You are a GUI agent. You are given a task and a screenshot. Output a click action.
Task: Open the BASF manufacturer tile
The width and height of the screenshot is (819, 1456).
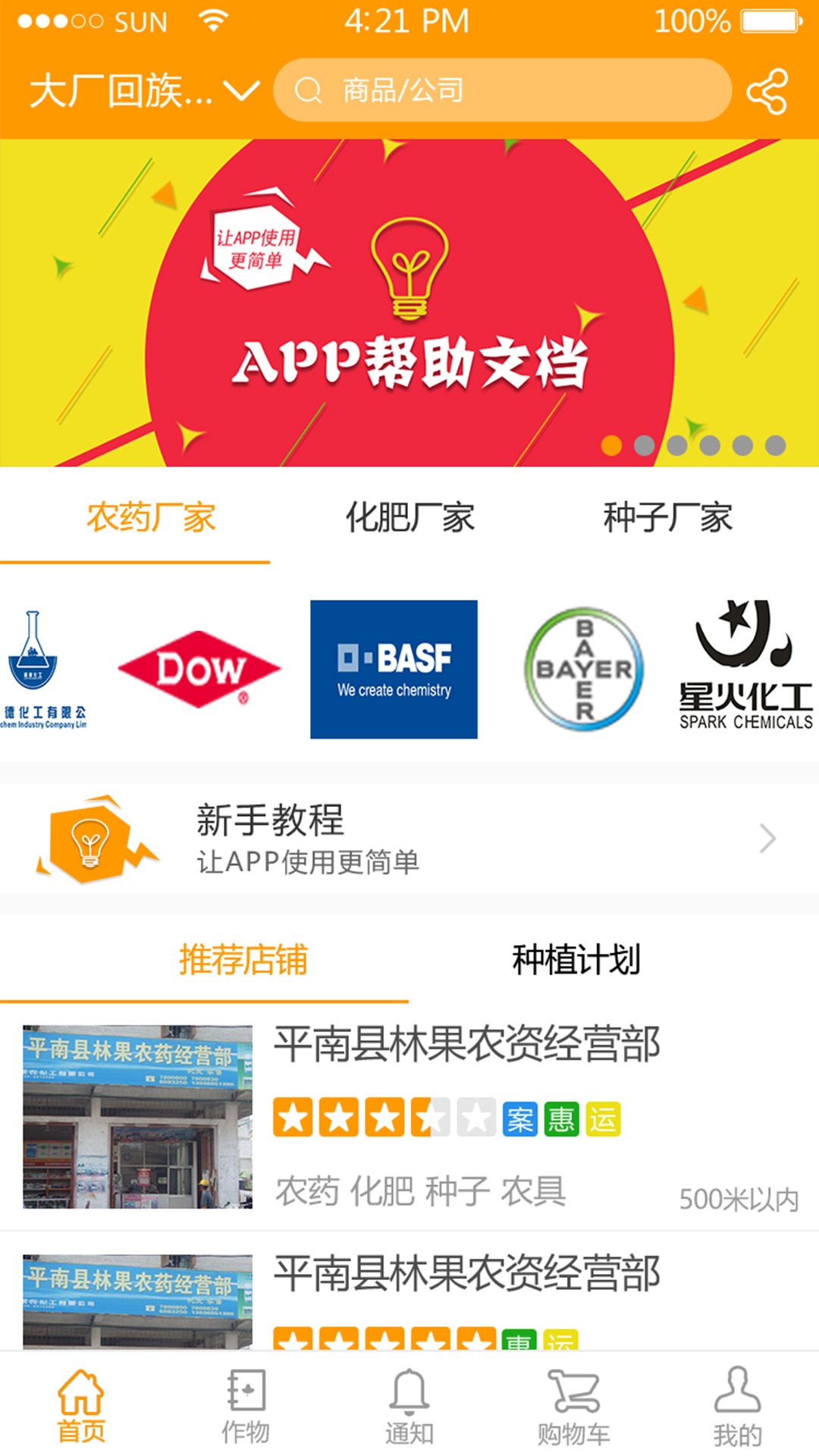click(x=394, y=669)
